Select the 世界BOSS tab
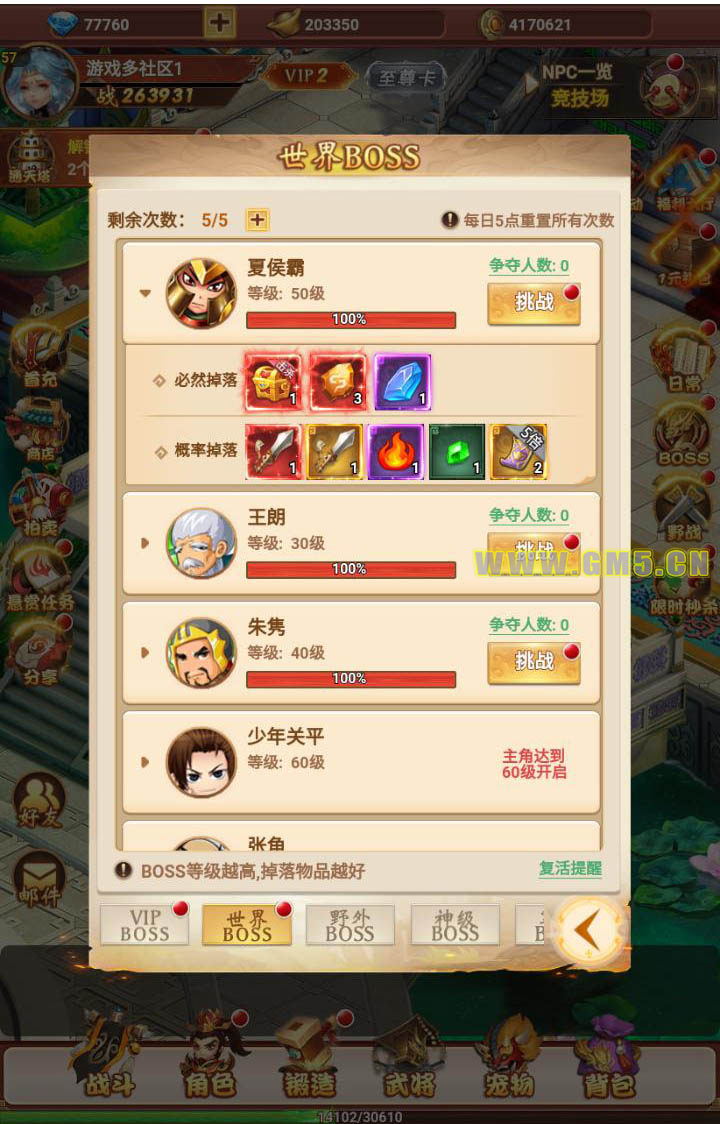Screen dimensions: 720x1124 click(247, 925)
